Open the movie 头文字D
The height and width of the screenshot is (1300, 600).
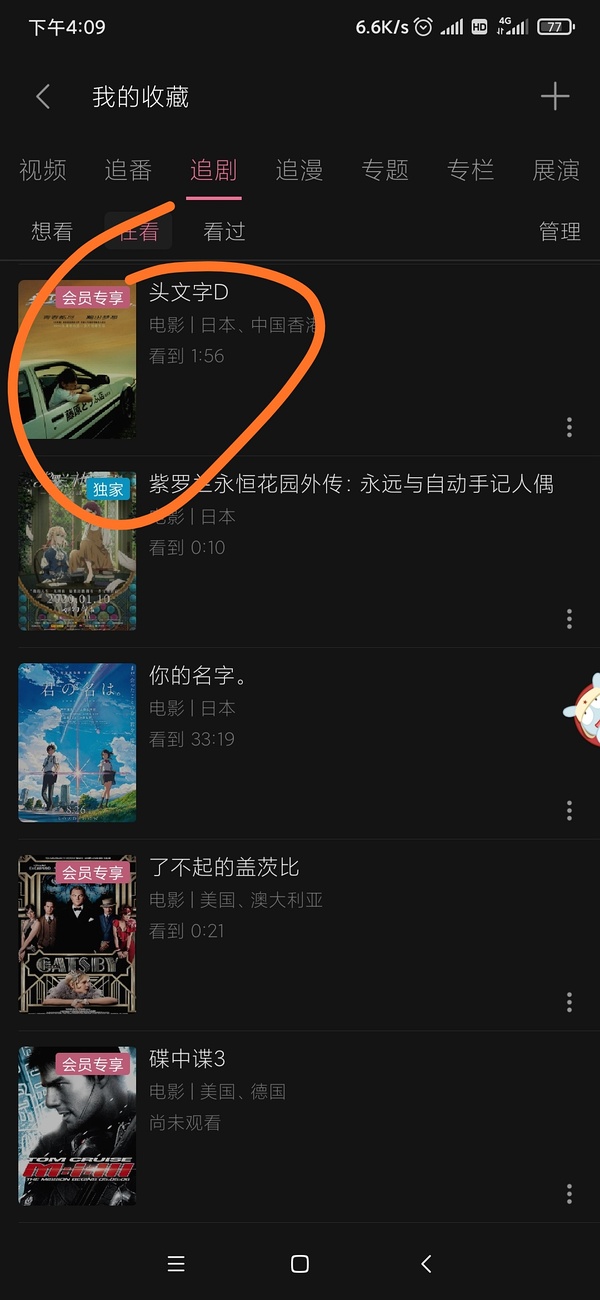189,293
